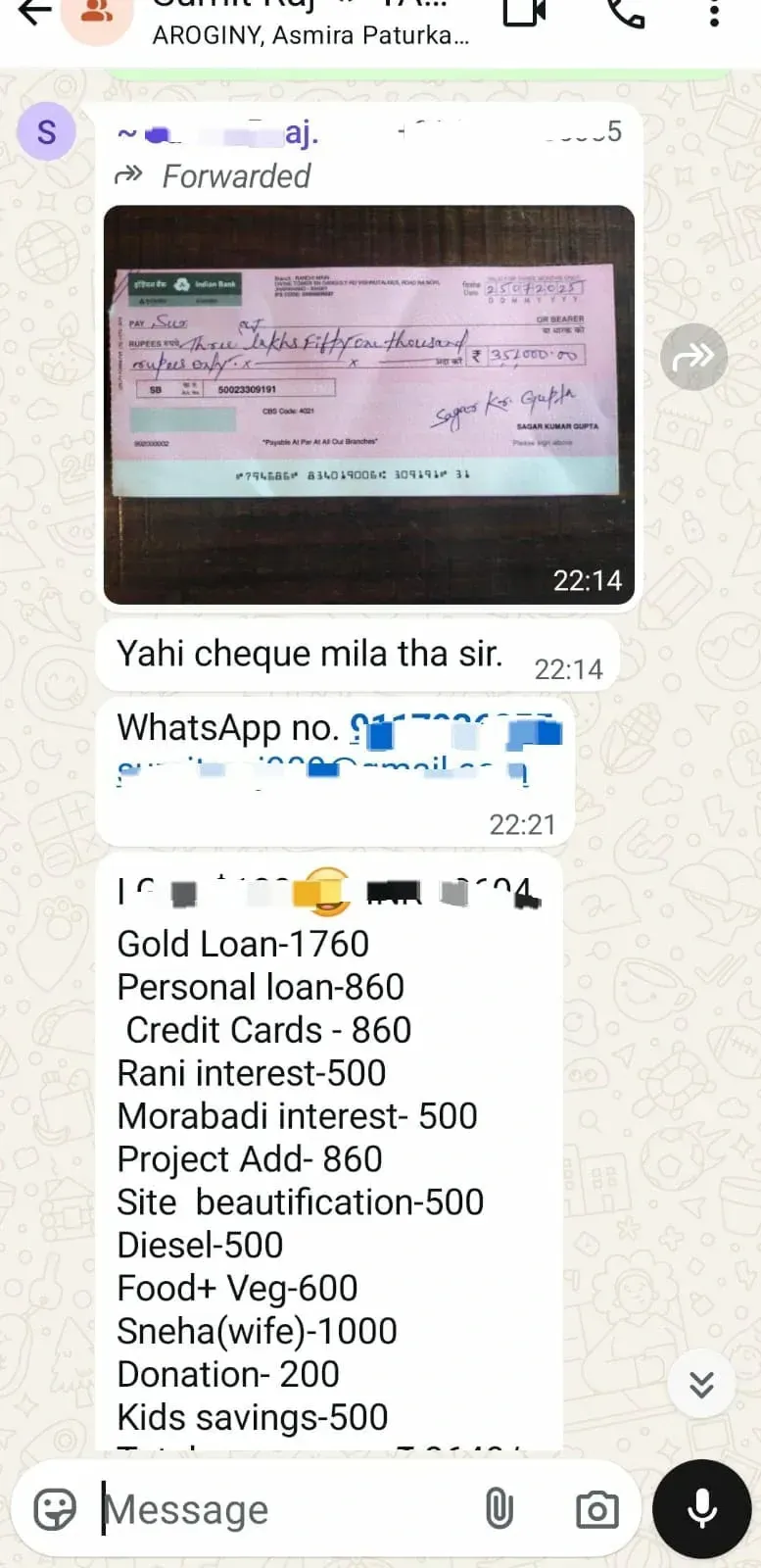Go back to the chats list
This screenshot has height=1568, width=761.
pos(33,12)
